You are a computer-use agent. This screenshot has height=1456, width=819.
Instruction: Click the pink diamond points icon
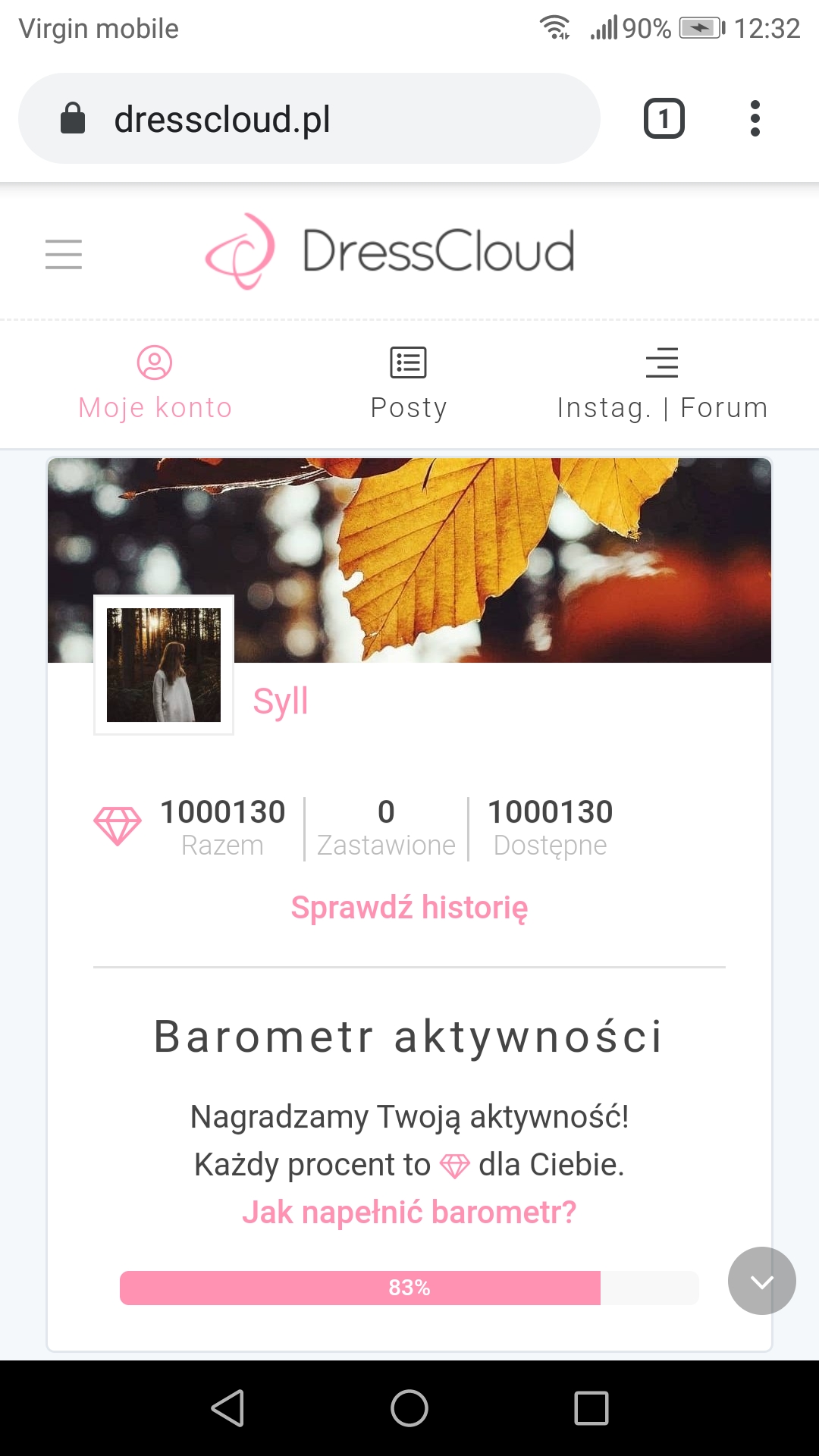pos(118,825)
